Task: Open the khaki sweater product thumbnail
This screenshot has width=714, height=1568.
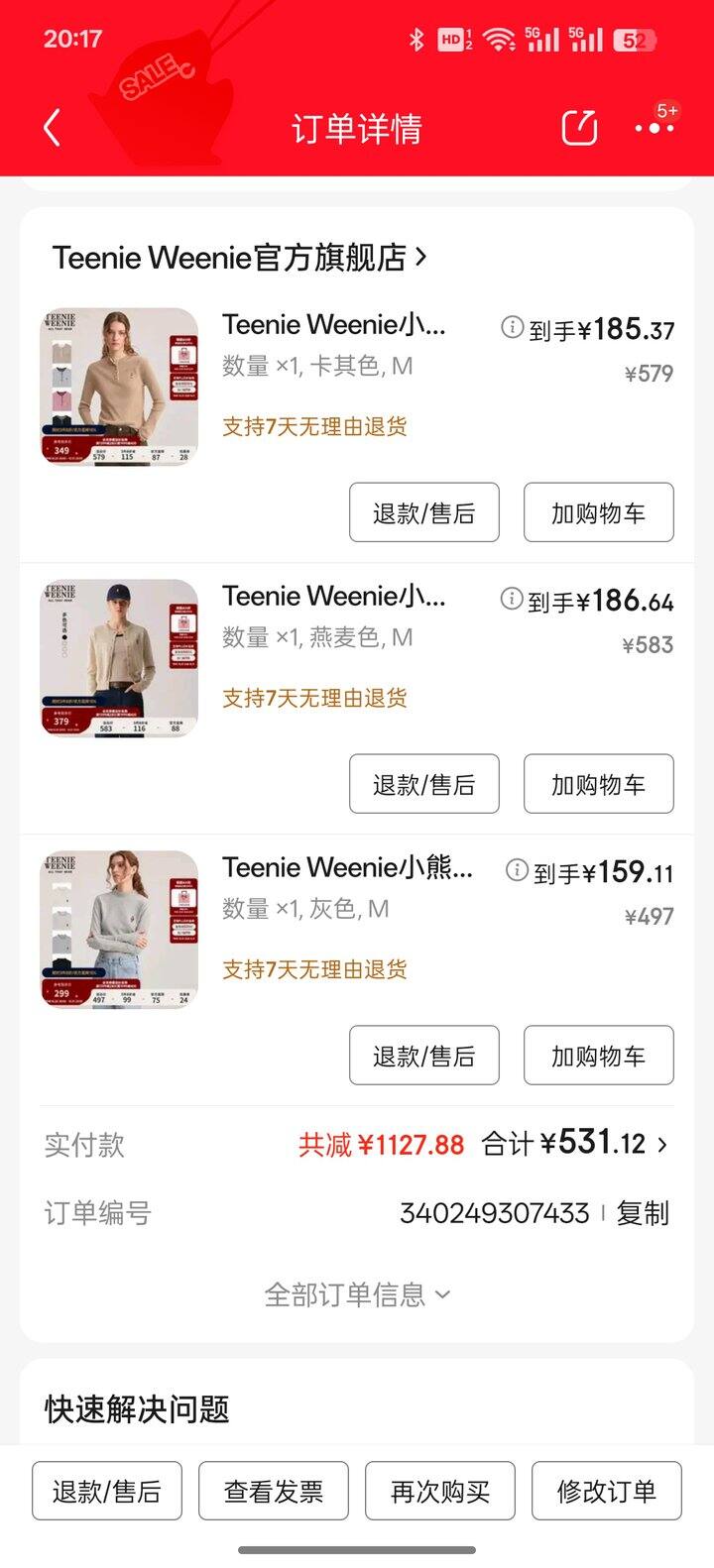Action: click(119, 386)
